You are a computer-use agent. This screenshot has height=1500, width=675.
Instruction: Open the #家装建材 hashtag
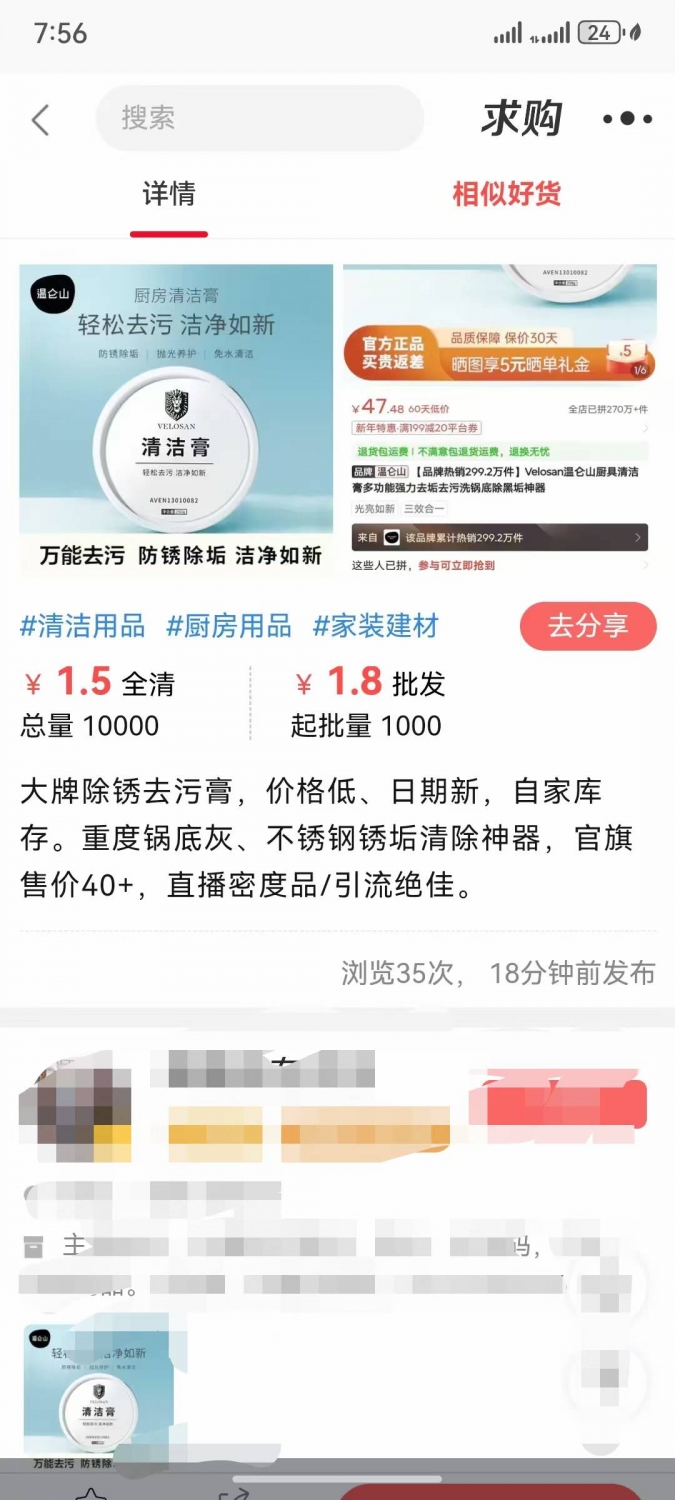pos(376,627)
